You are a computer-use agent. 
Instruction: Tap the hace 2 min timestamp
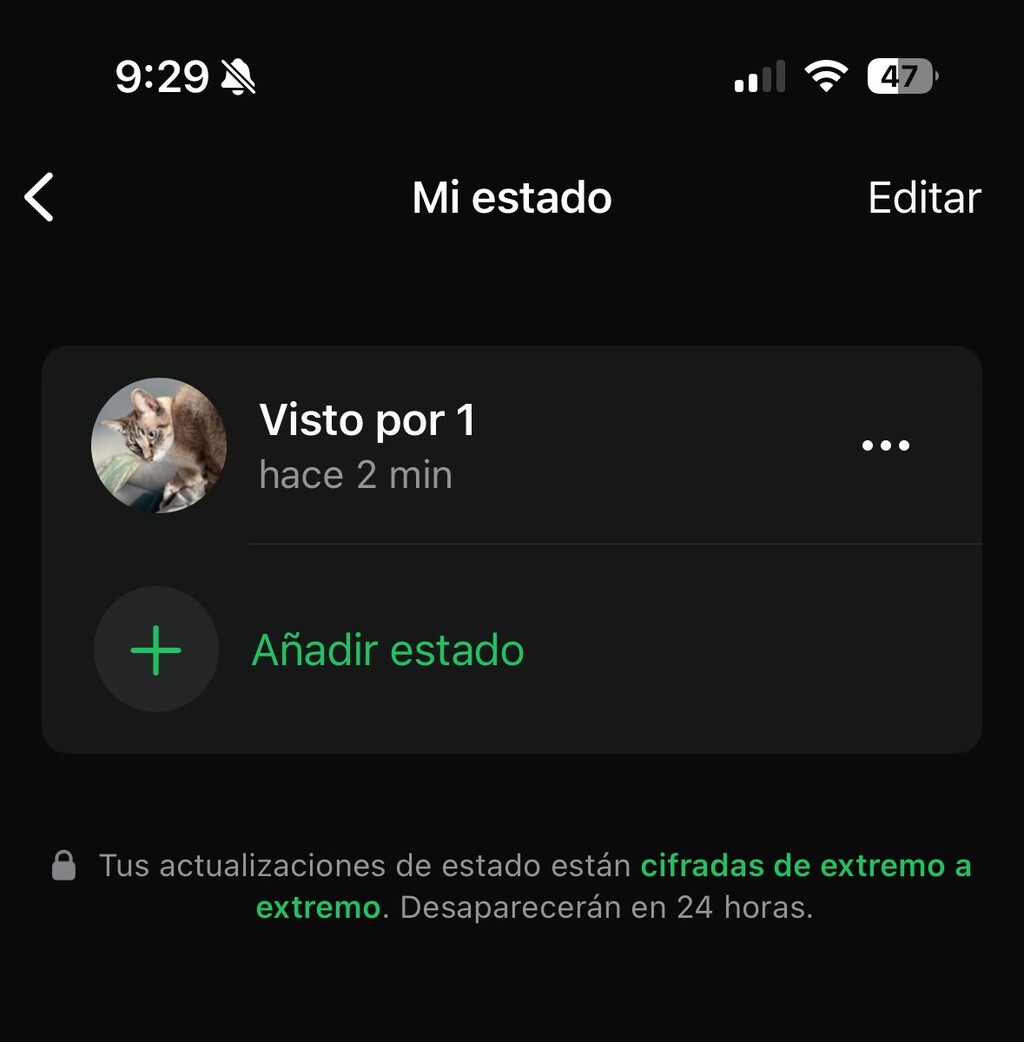pyautogui.click(x=355, y=474)
